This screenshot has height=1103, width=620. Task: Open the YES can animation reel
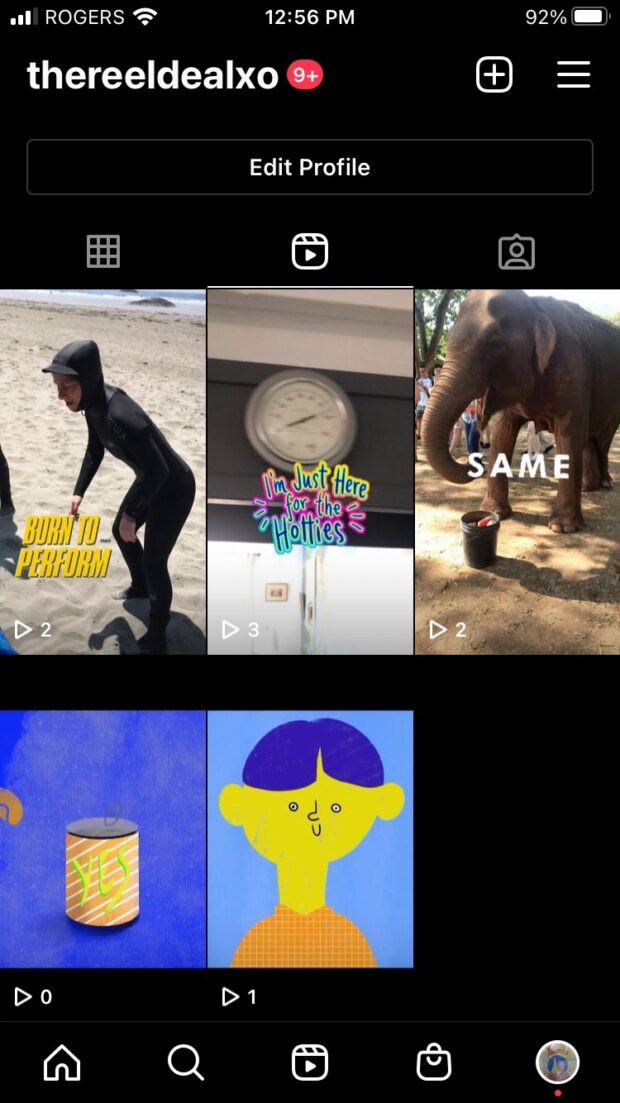pos(102,840)
